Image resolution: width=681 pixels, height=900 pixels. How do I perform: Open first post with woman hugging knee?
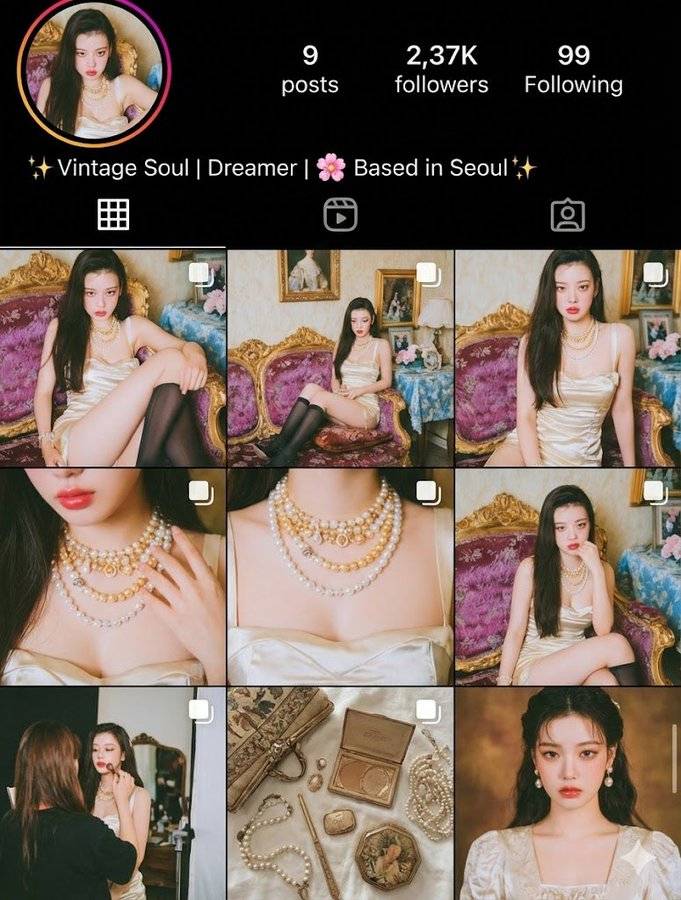point(112,357)
